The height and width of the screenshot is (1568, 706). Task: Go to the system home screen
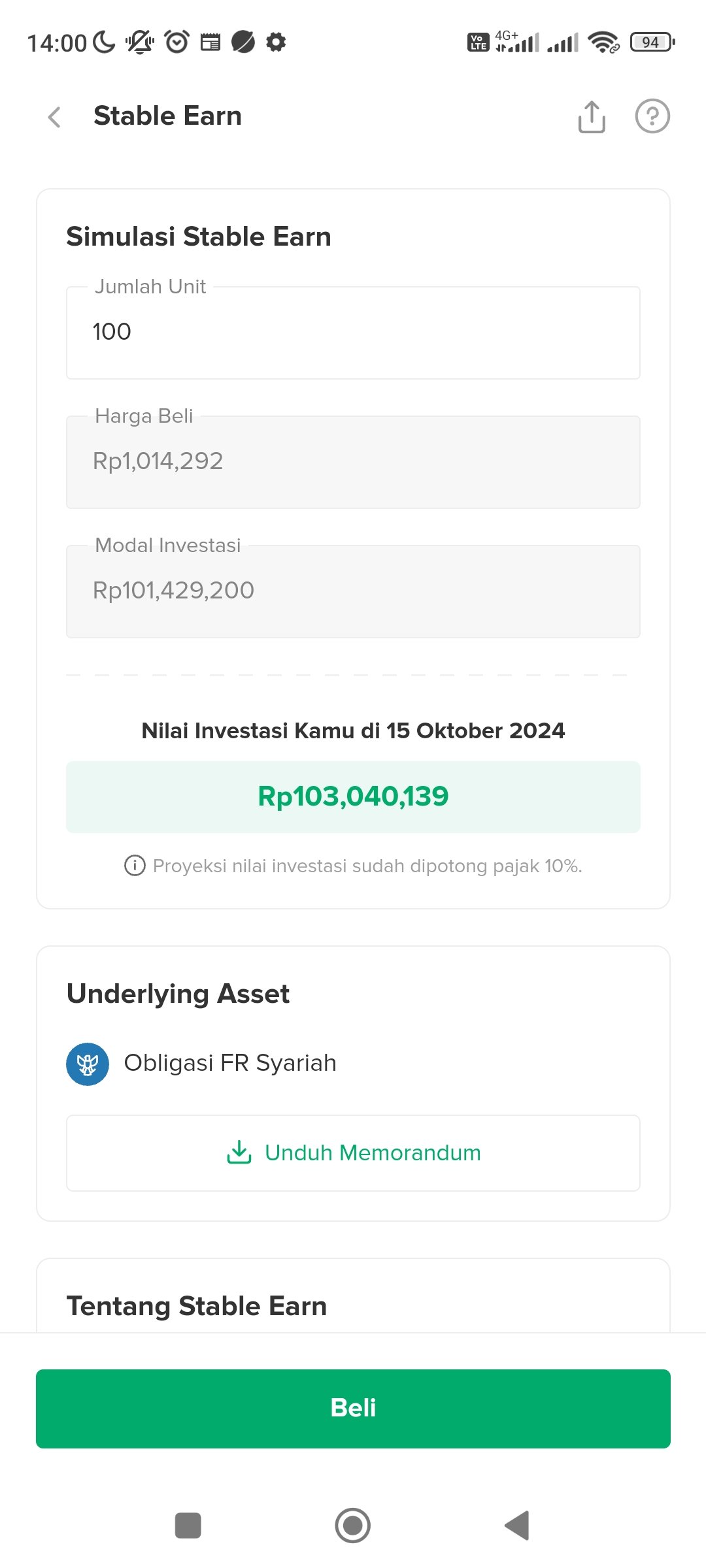coord(353,1526)
